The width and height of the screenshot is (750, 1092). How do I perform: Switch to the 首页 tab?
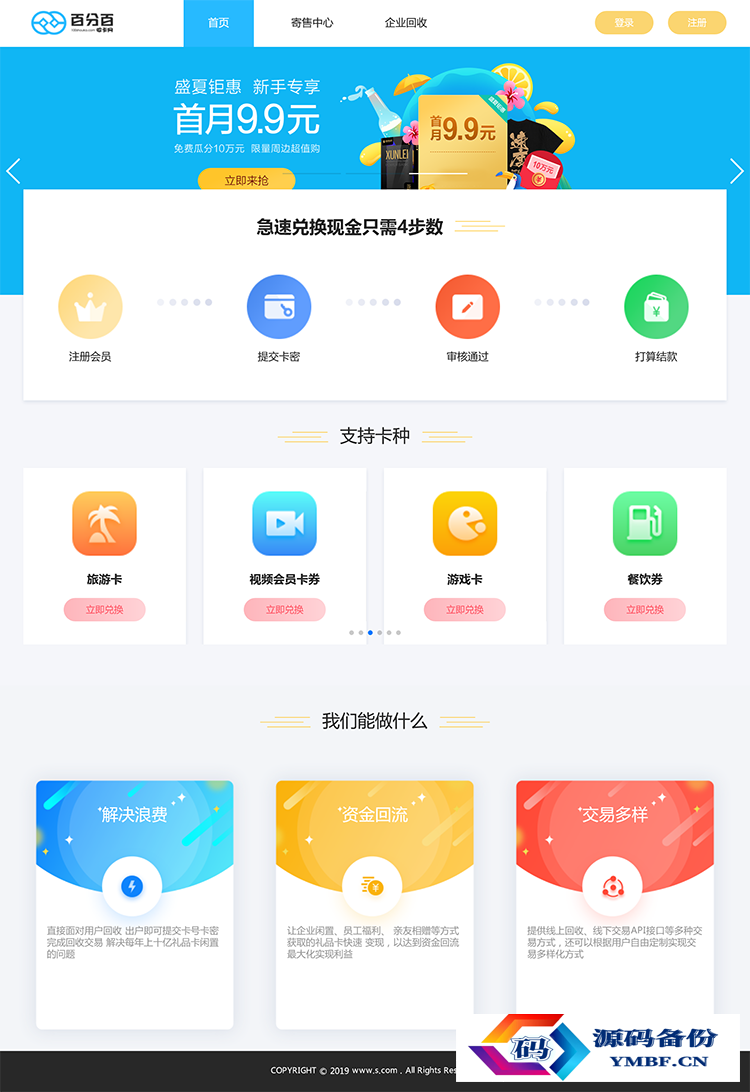coord(218,23)
